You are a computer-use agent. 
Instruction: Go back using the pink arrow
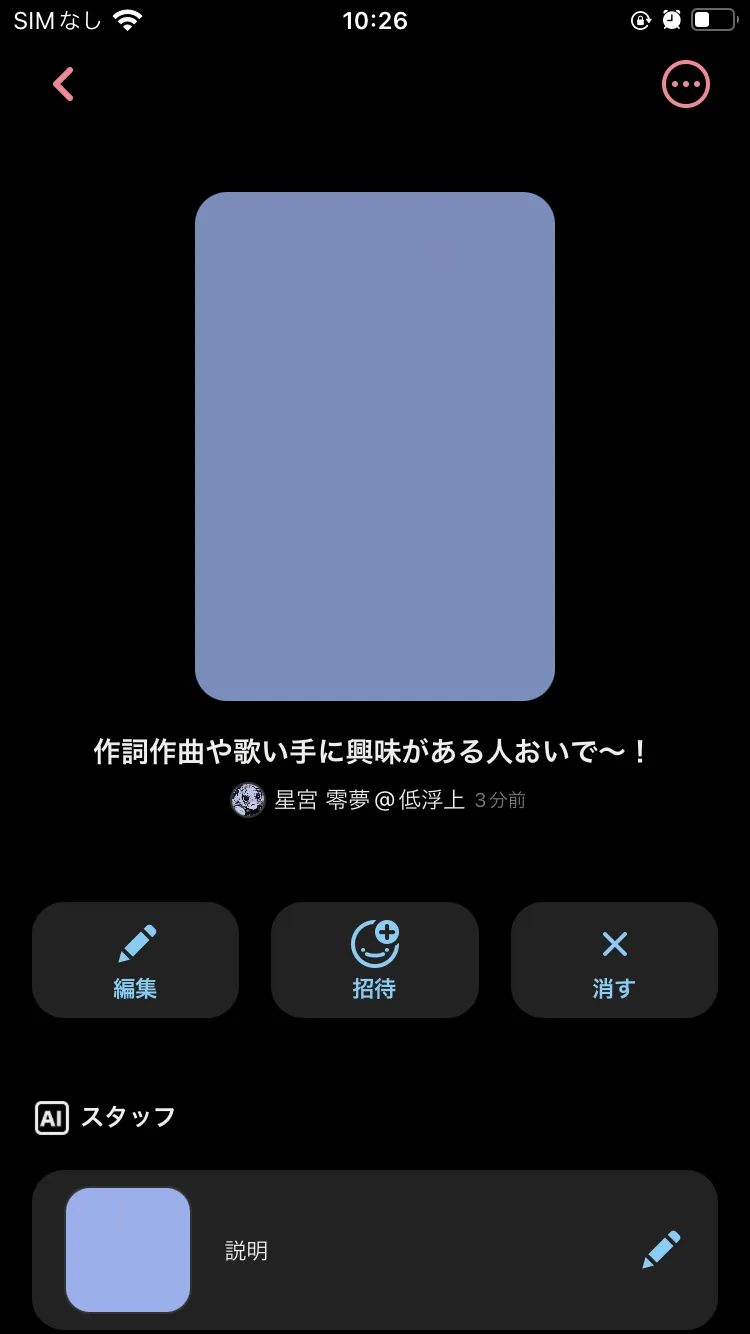pos(64,84)
